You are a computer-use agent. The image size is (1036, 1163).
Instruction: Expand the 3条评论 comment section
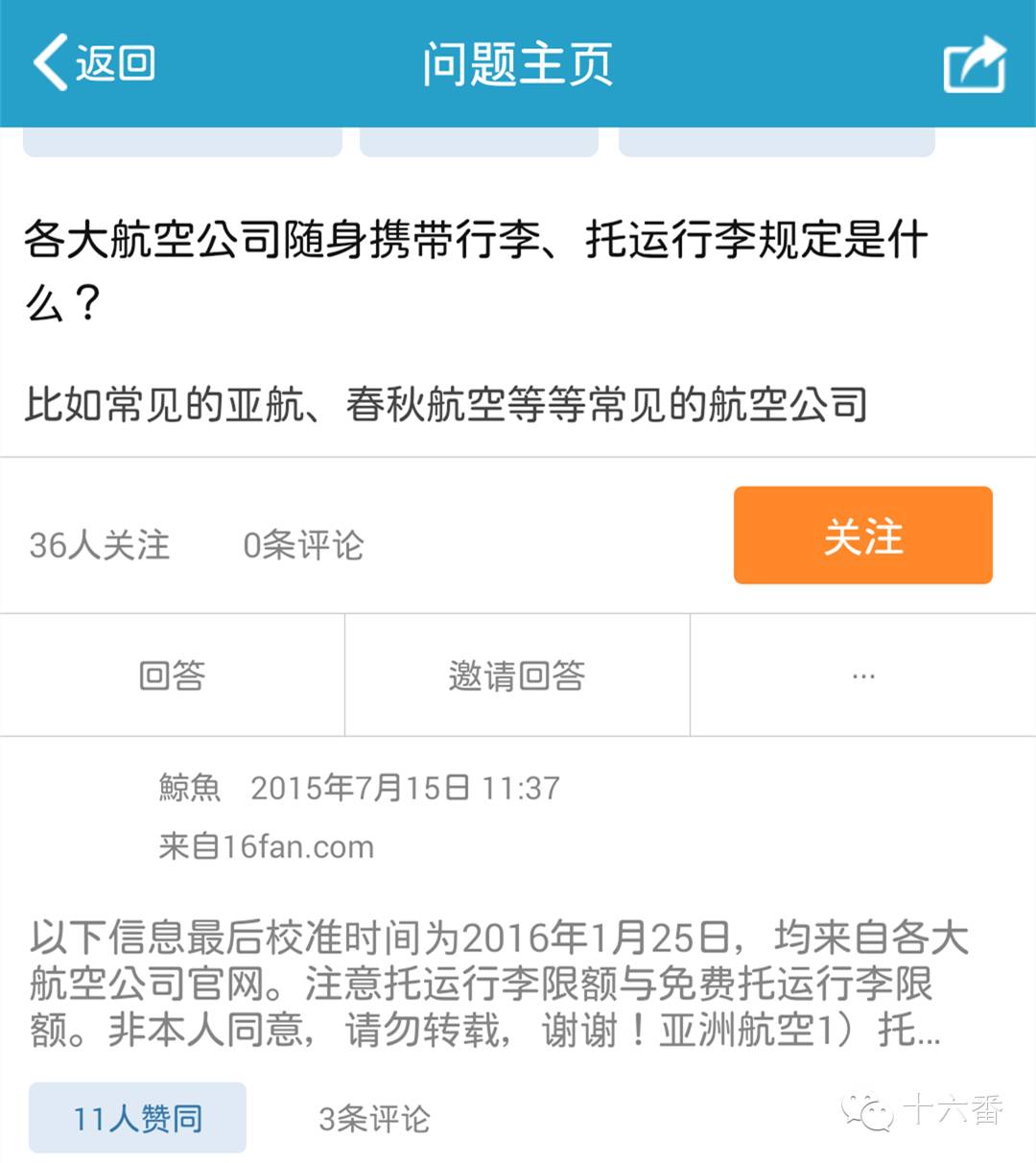click(x=374, y=1117)
